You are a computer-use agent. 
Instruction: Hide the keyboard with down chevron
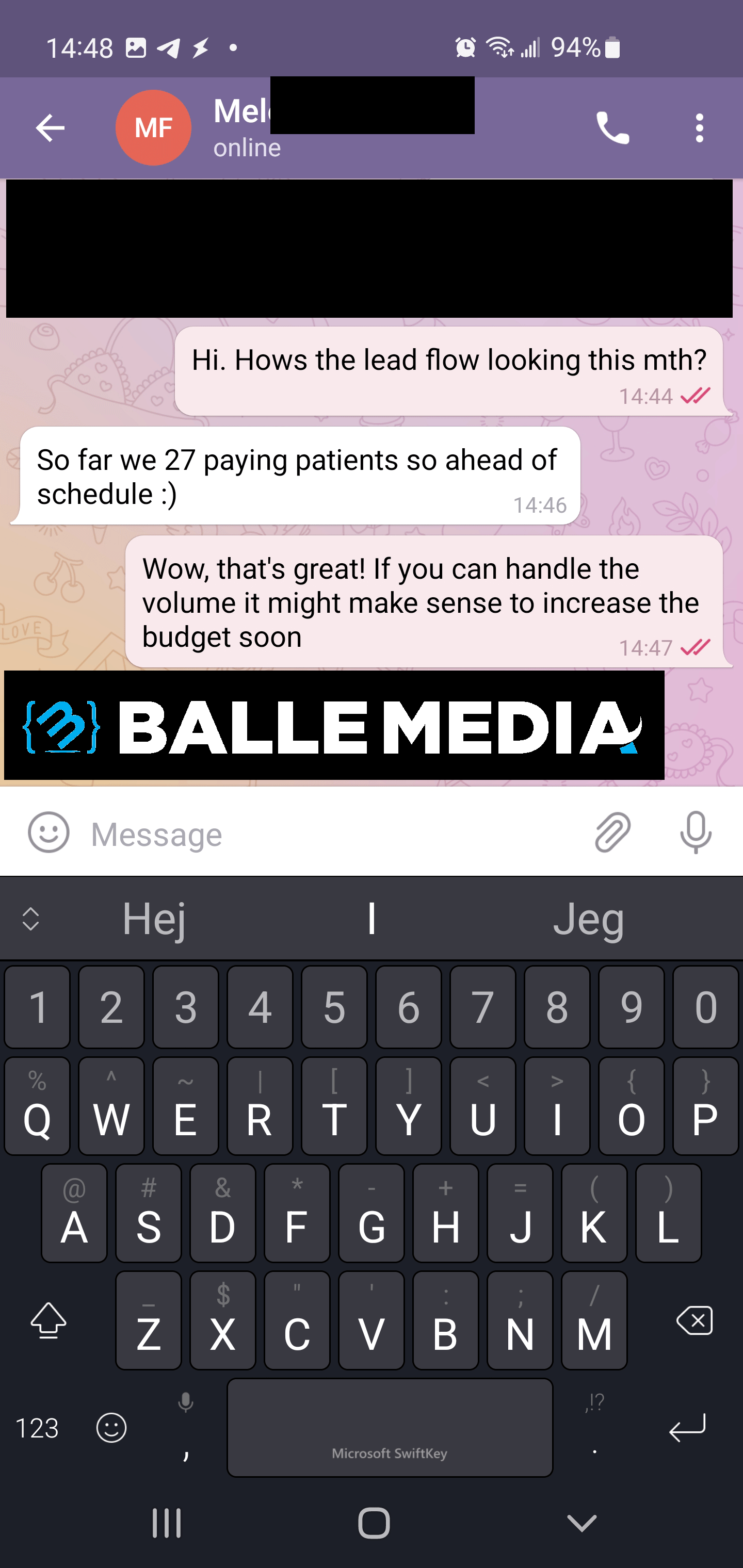(582, 1523)
